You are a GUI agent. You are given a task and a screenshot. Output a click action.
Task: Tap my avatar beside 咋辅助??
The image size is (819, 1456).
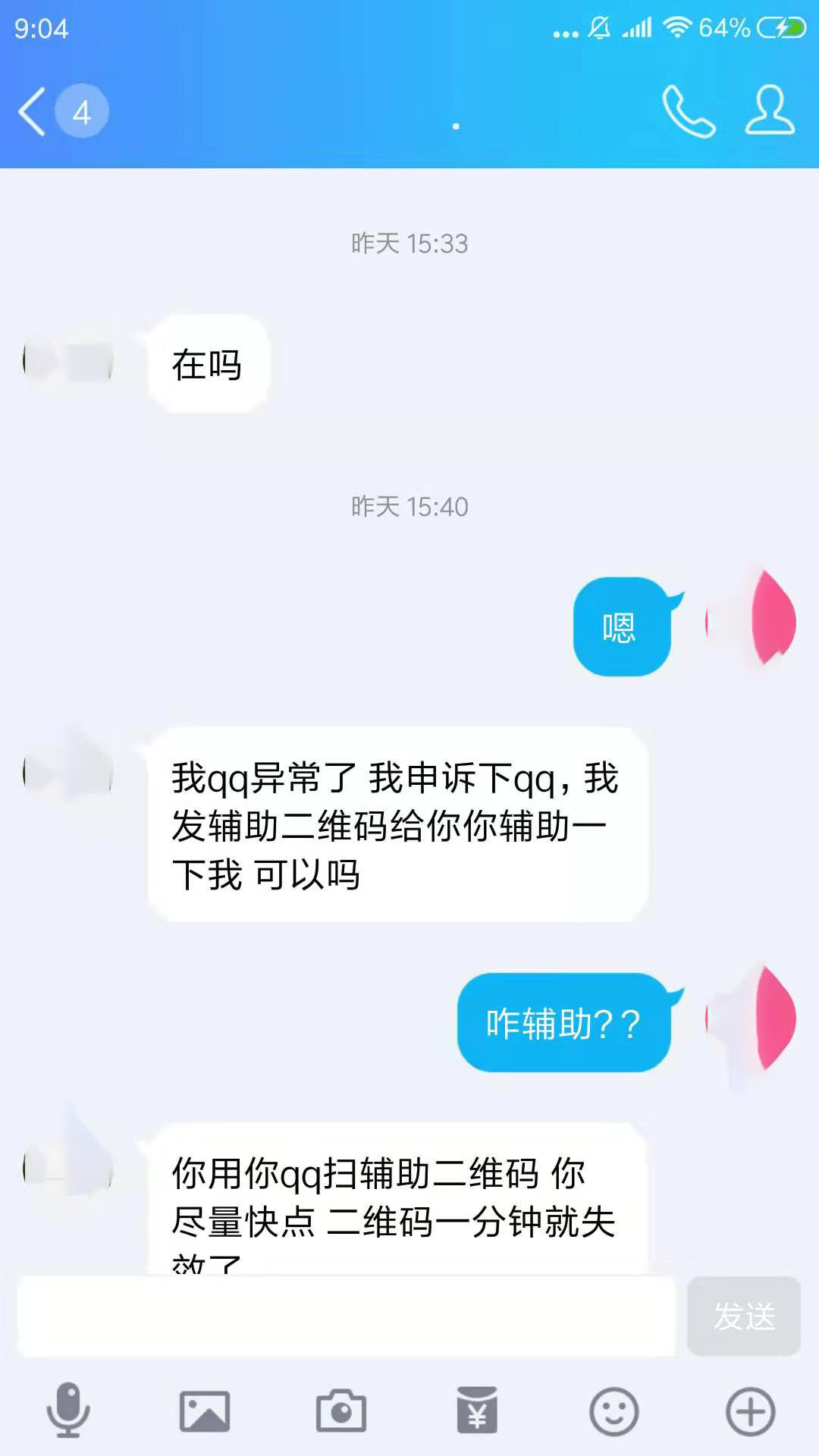[750, 1018]
